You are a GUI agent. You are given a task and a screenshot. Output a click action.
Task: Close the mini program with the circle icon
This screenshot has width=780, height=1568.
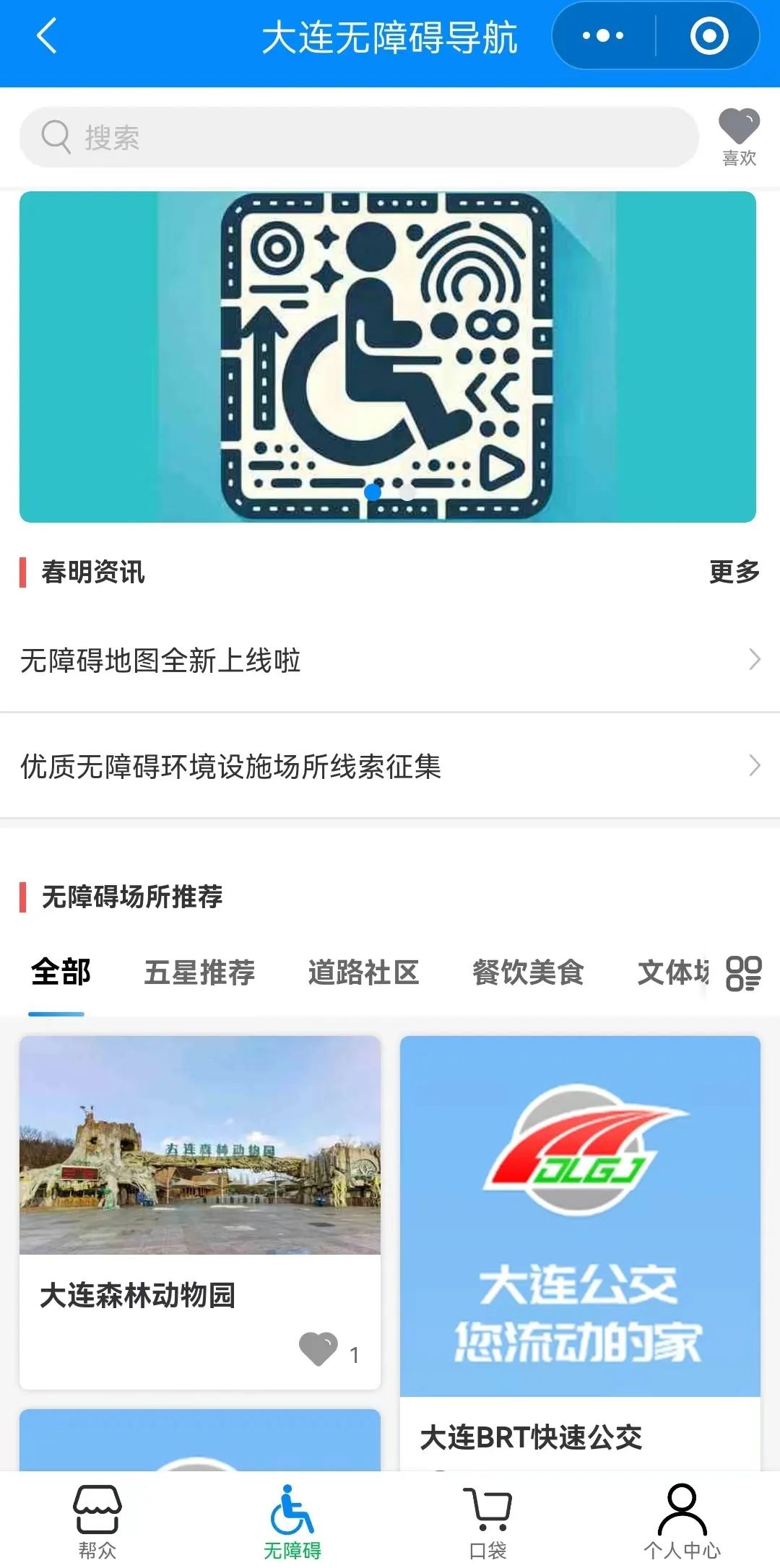click(708, 36)
